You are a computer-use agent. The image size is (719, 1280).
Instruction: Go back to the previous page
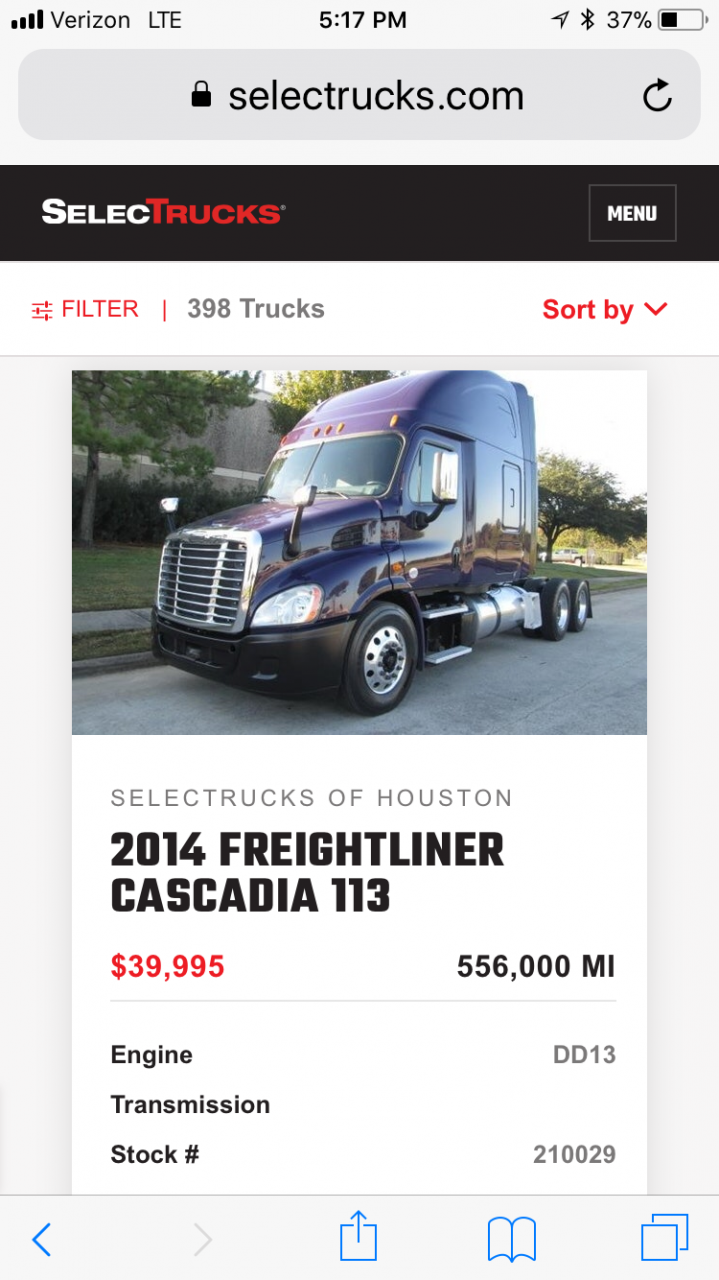41,1240
